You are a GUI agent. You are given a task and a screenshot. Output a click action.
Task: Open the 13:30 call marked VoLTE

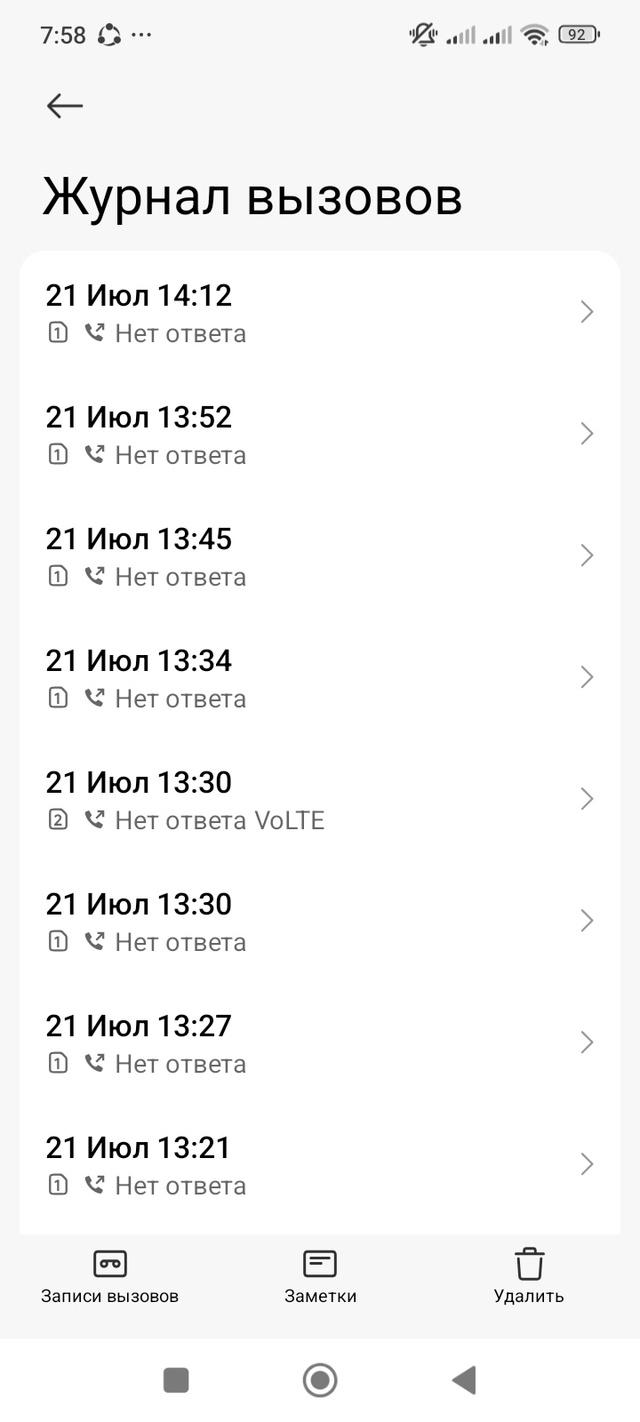(320, 800)
